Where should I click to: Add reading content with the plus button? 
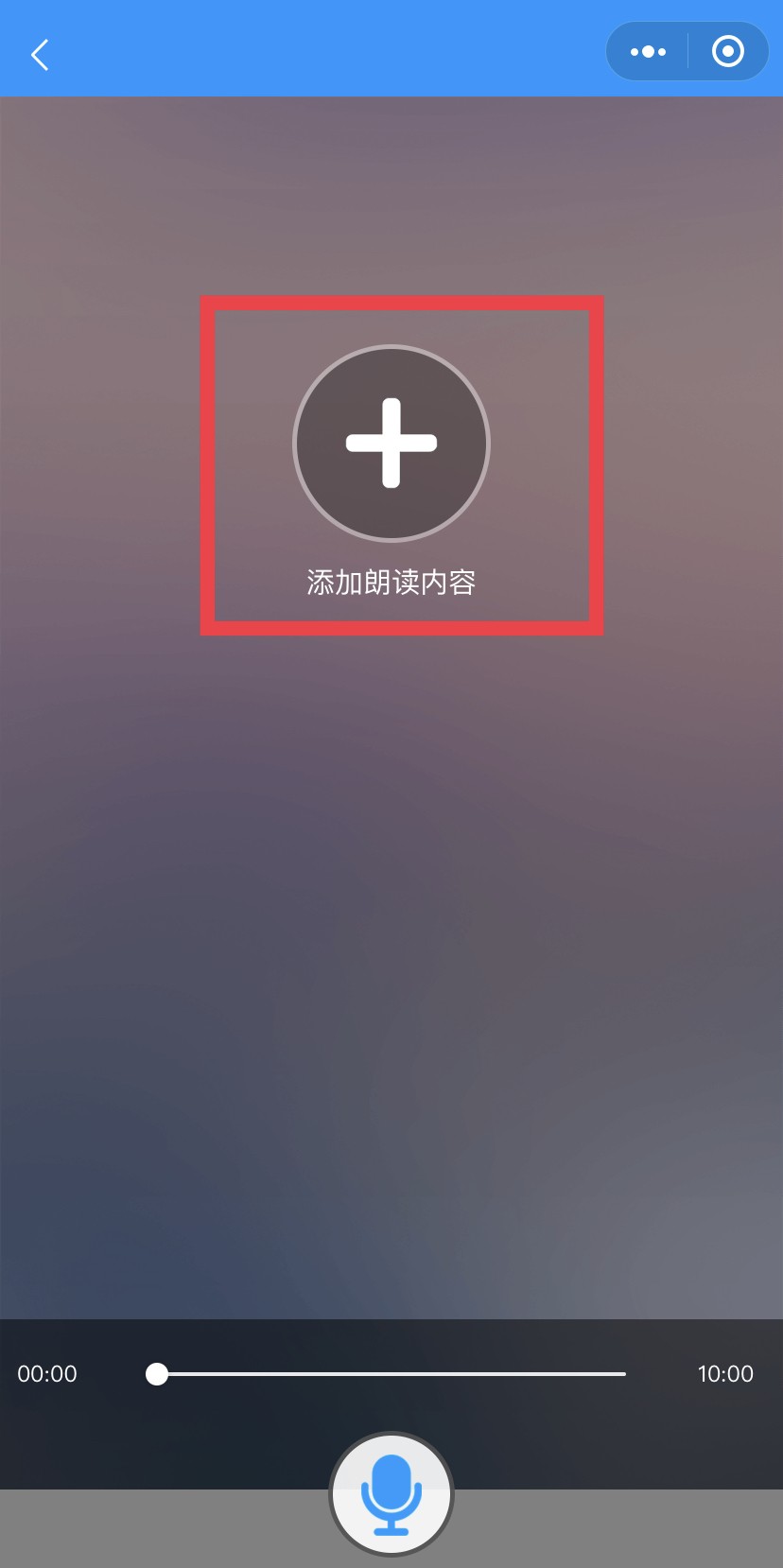click(391, 444)
